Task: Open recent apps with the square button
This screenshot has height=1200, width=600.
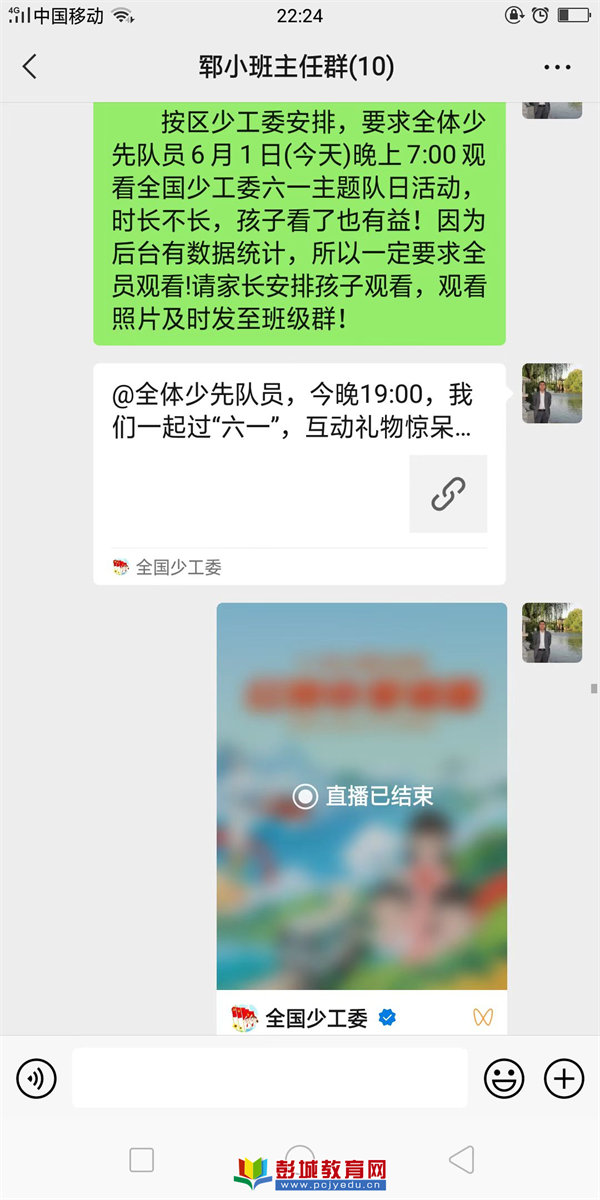Action: [x=142, y=1159]
